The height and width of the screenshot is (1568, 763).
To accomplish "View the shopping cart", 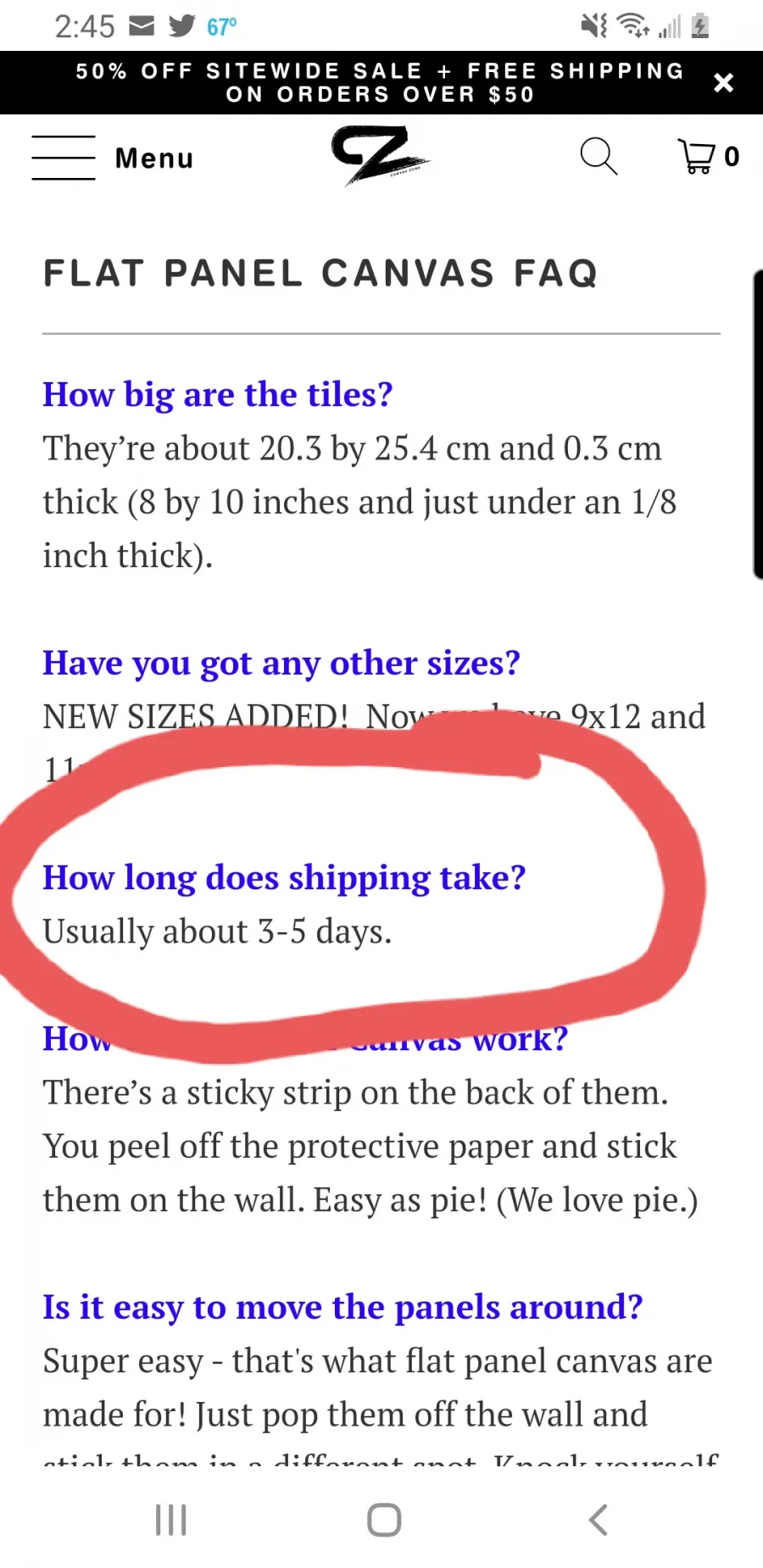I will tap(709, 157).
